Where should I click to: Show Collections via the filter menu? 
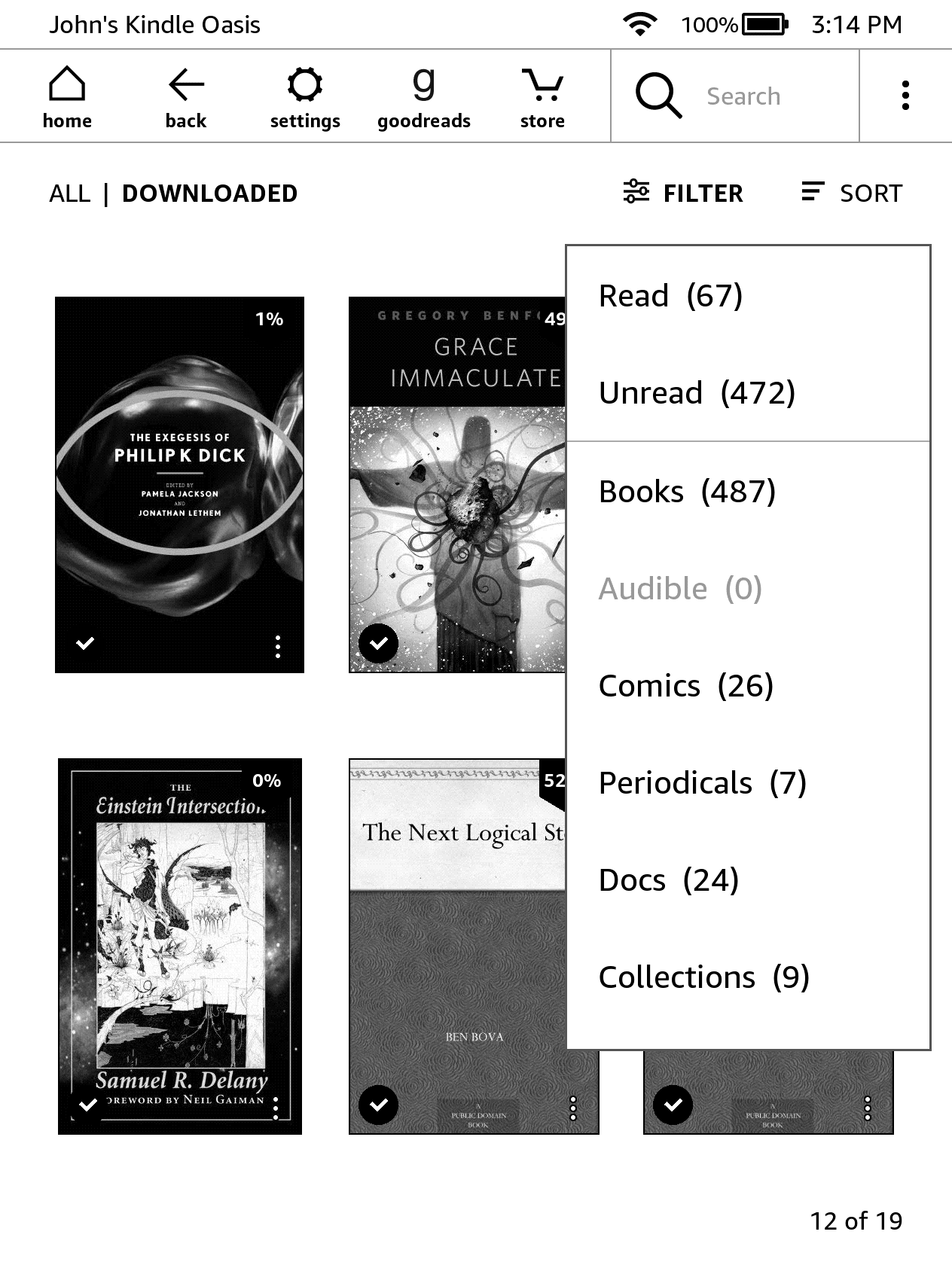[703, 977]
